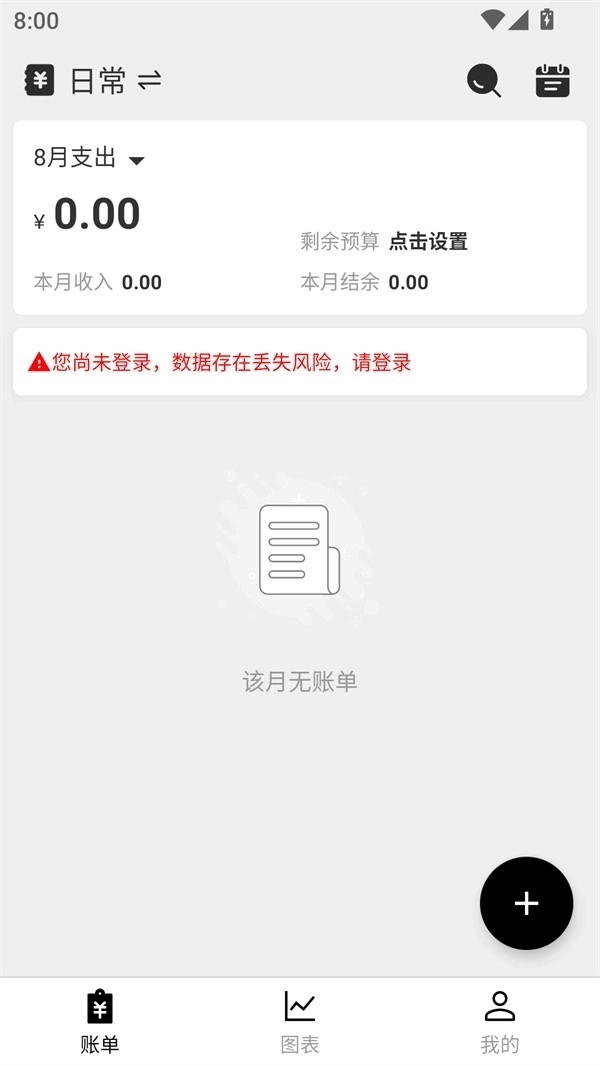Expand the 8月支出 month dropdown
The image size is (600, 1066).
coord(90,158)
